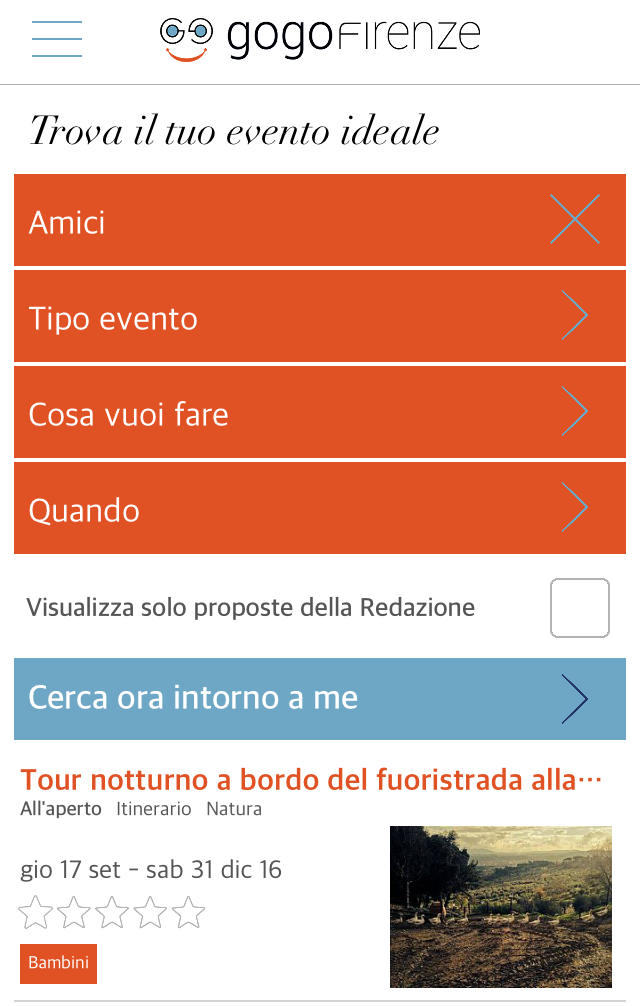Image resolution: width=640 pixels, height=1006 pixels.
Task: View the Tour notturno event photo
Action: 500,906
